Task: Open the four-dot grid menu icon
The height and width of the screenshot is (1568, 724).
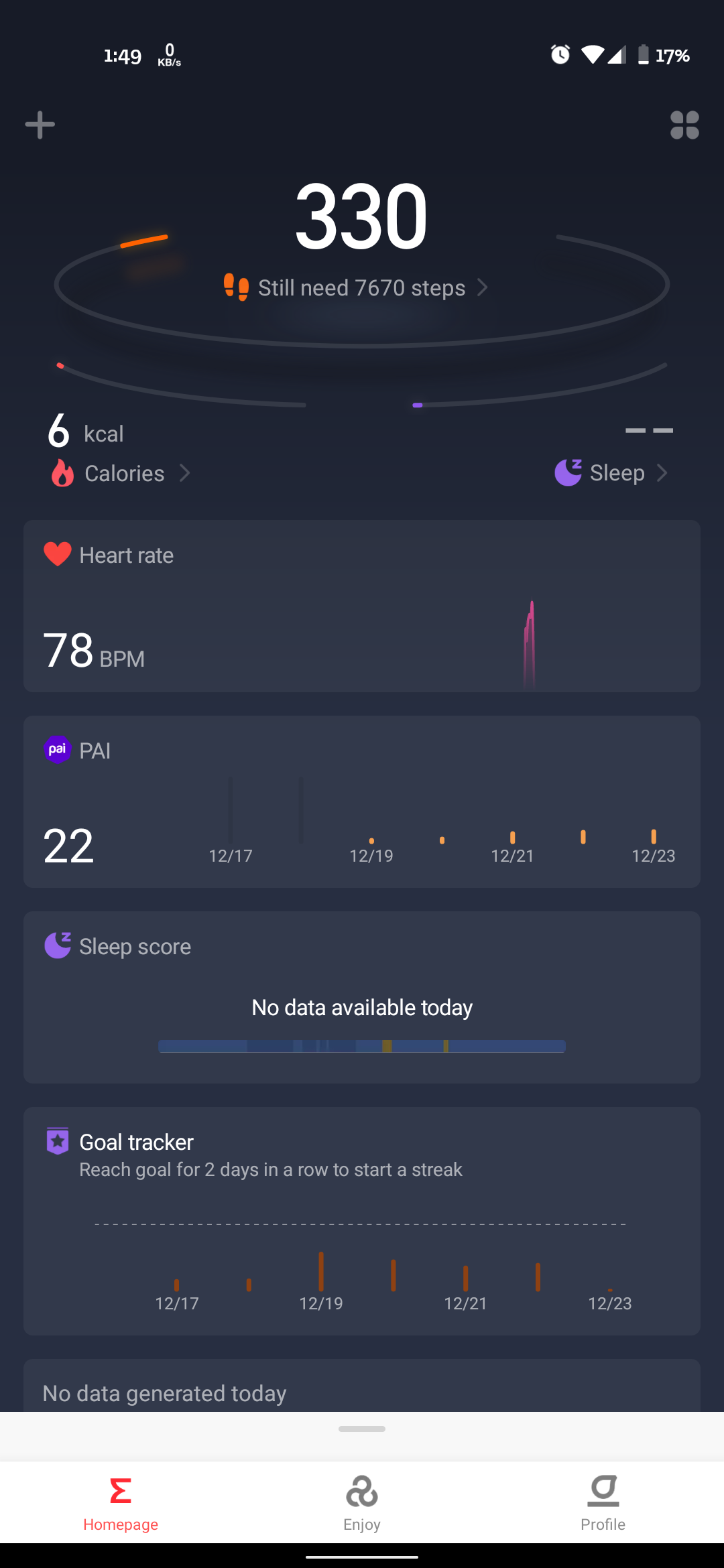Action: tap(684, 125)
